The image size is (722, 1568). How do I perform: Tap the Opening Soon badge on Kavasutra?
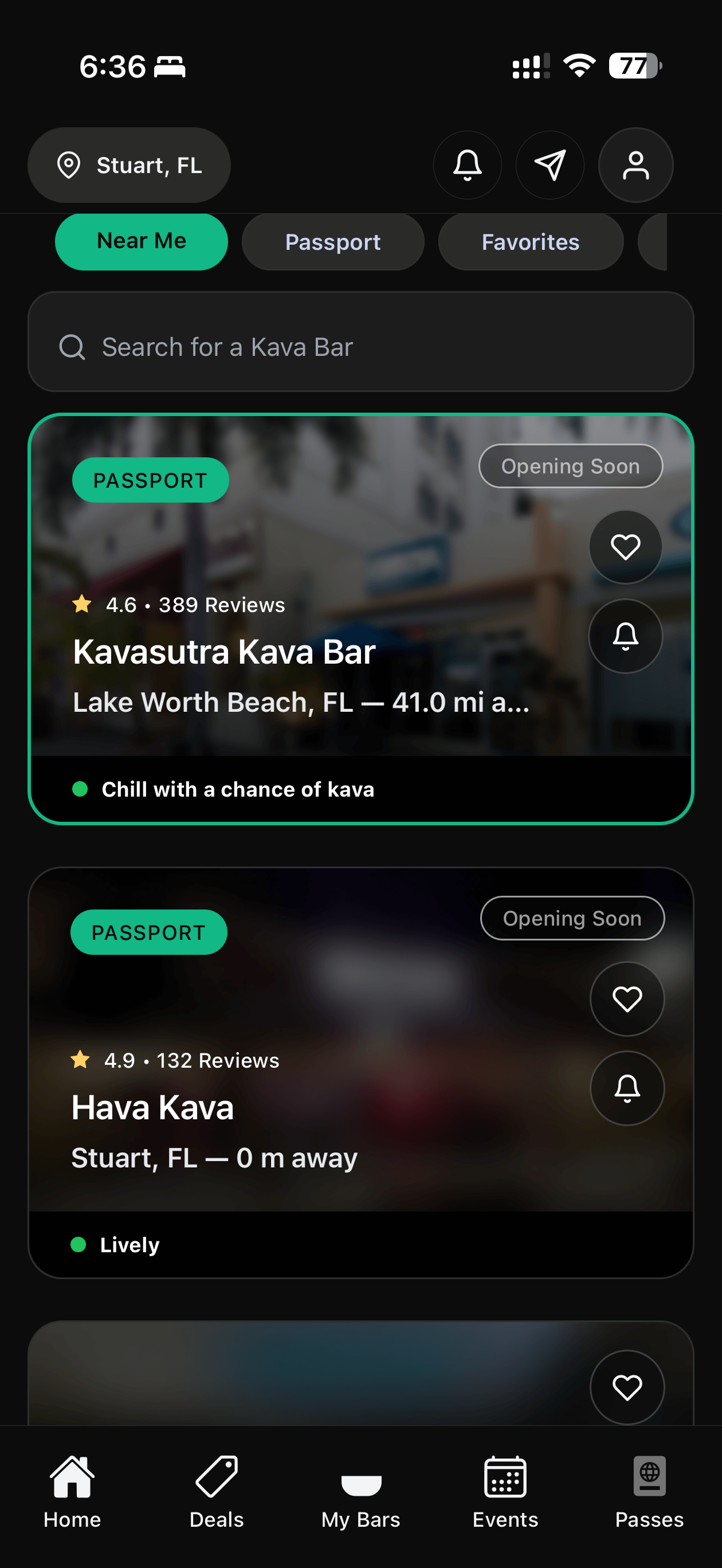[570, 466]
